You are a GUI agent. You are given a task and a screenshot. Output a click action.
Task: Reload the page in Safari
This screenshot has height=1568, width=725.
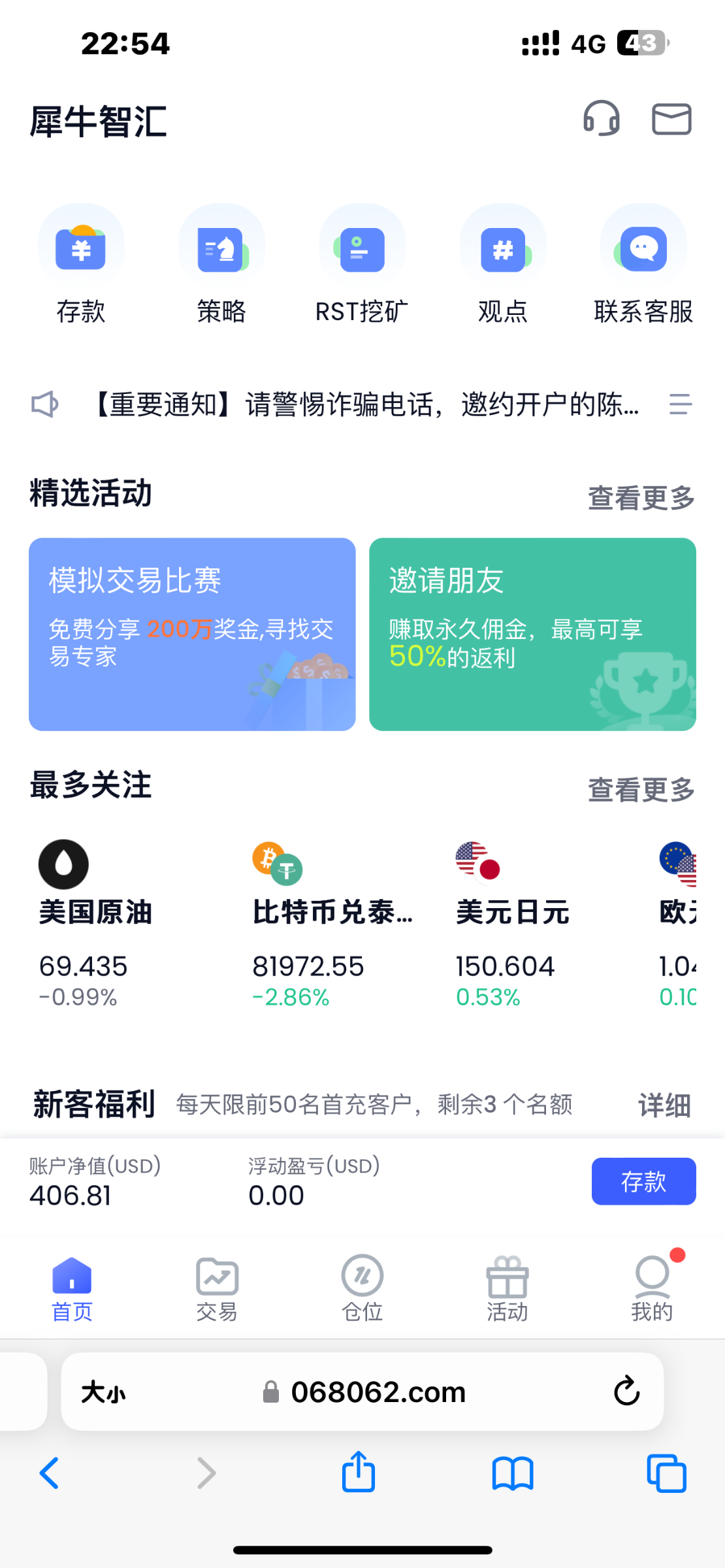pyautogui.click(x=626, y=1391)
